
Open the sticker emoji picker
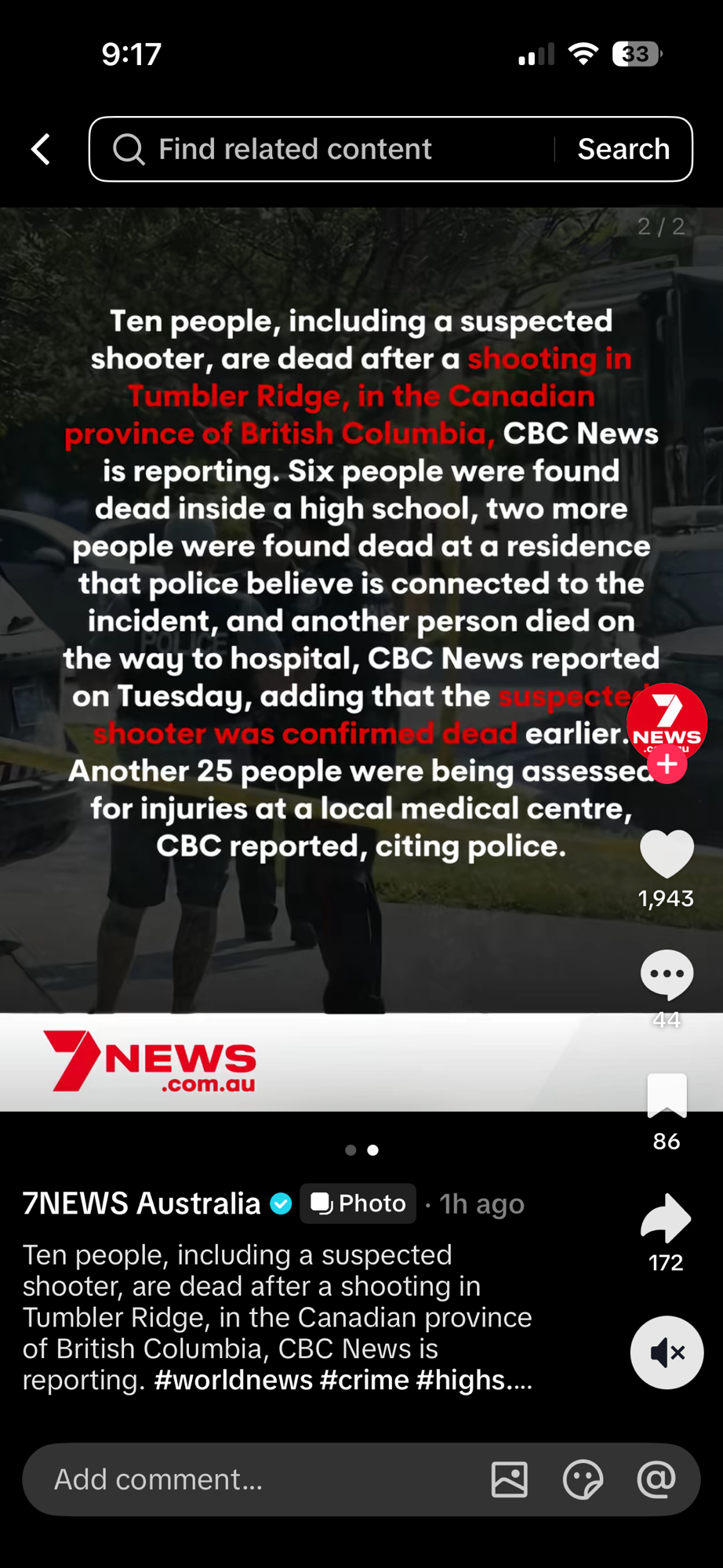click(583, 1479)
